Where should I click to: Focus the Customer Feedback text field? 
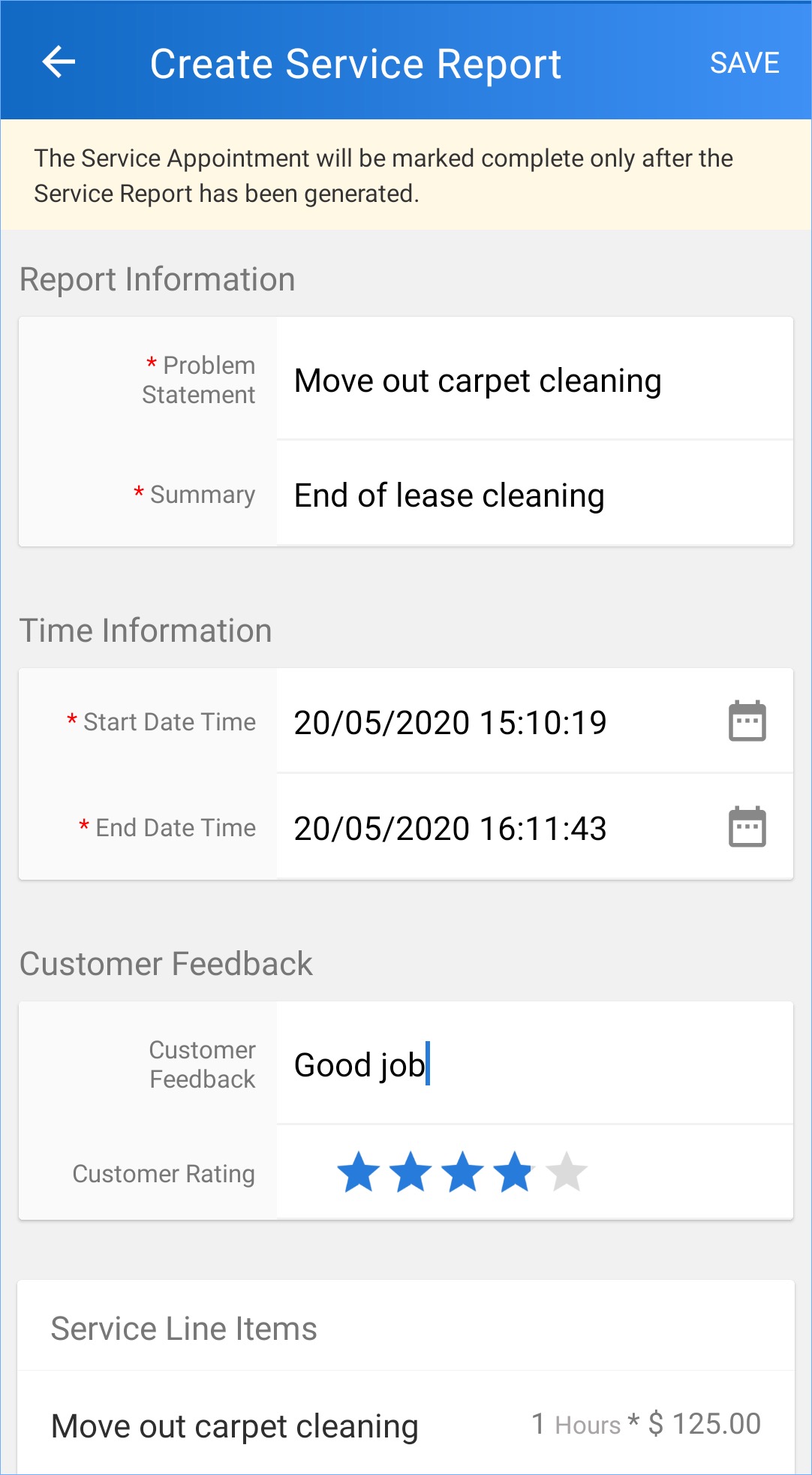pos(533,1064)
